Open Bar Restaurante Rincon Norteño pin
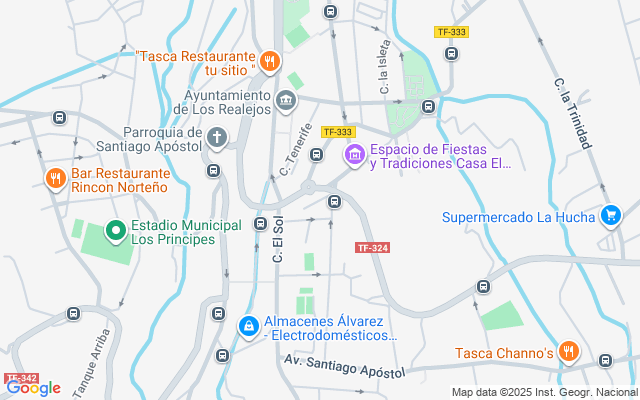The width and height of the screenshot is (640, 400). point(56,179)
